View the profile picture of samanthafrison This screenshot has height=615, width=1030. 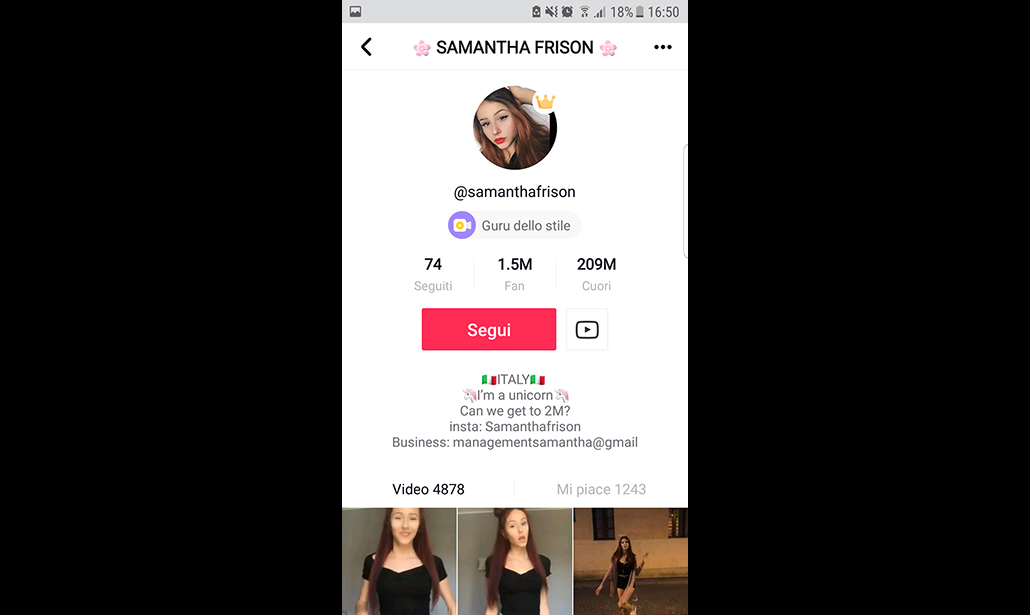point(514,128)
